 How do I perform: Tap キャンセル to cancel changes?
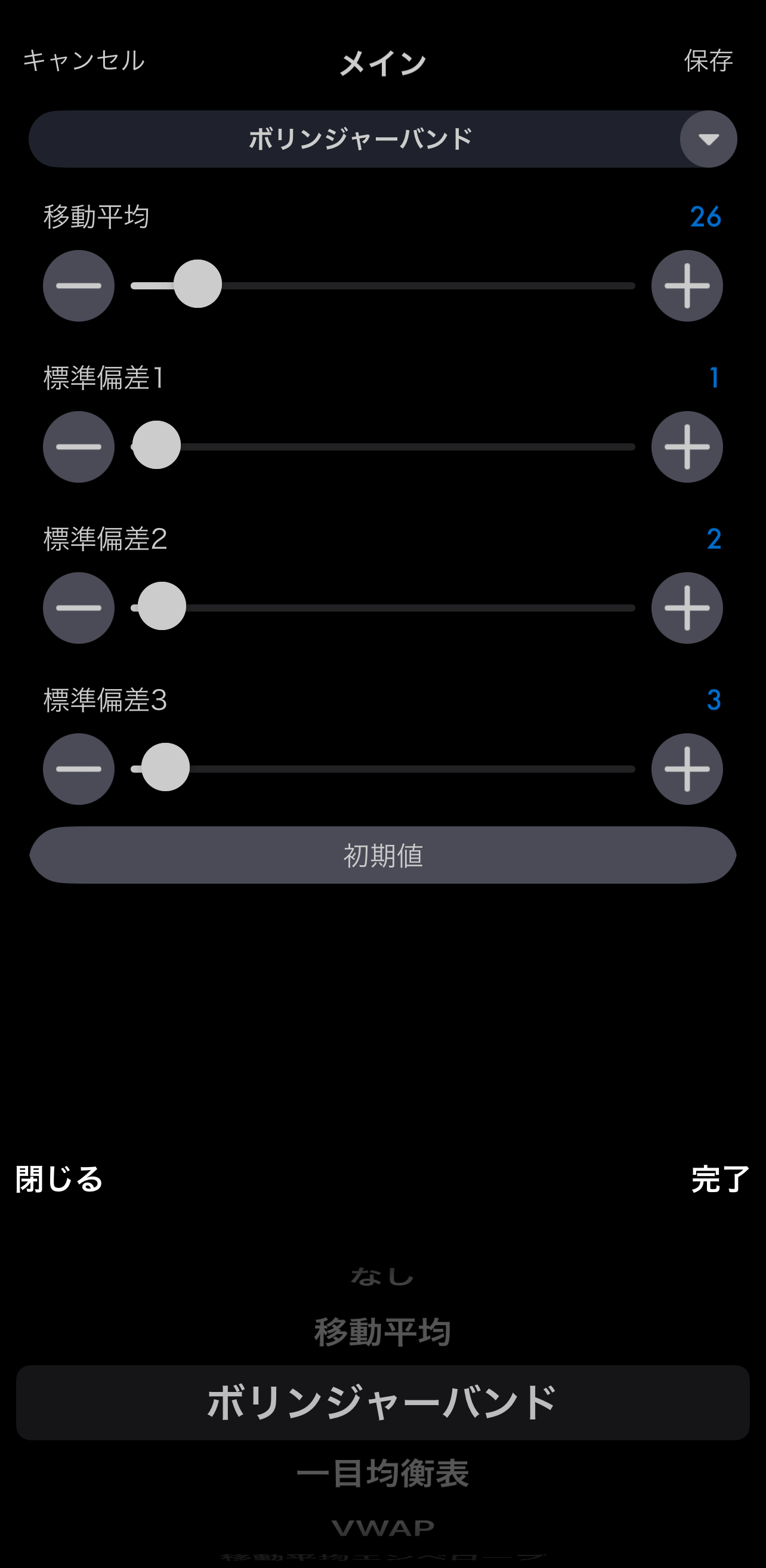pyautogui.click(x=84, y=60)
